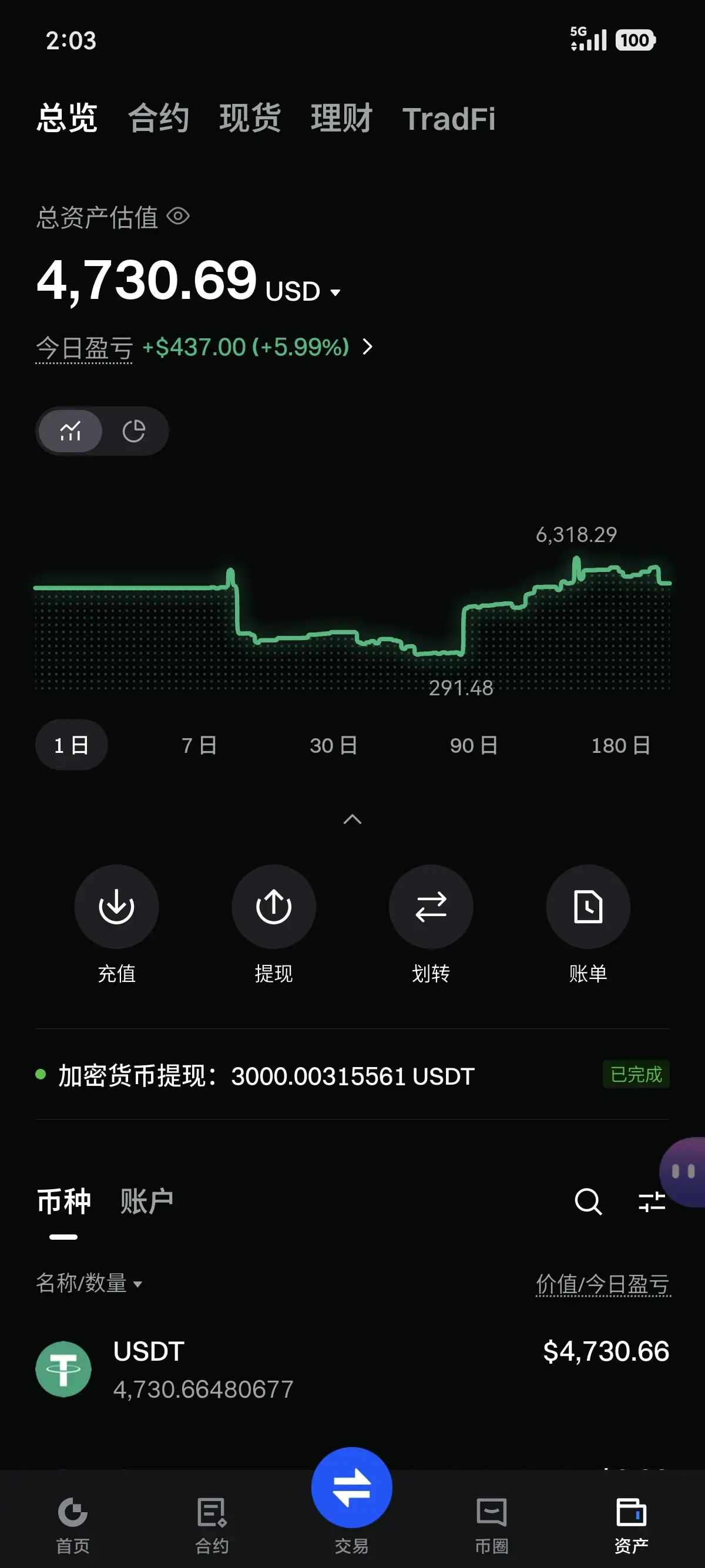The image size is (705, 1568).
Task: Tap the 充值 deposit button
Action: (x=116, y=924)
